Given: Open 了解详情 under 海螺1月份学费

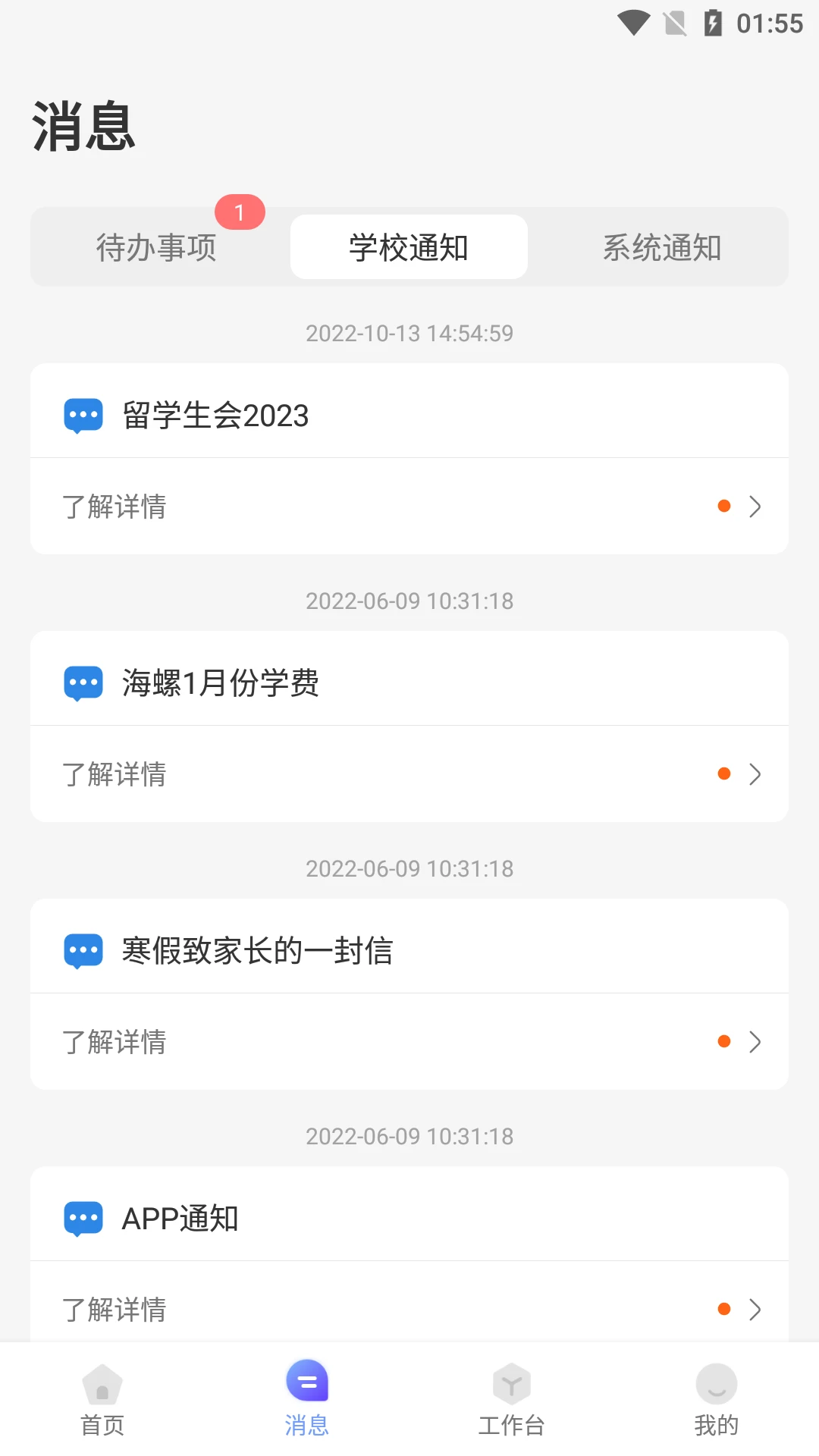Looking at the screenshot, I should pos(115,774).
